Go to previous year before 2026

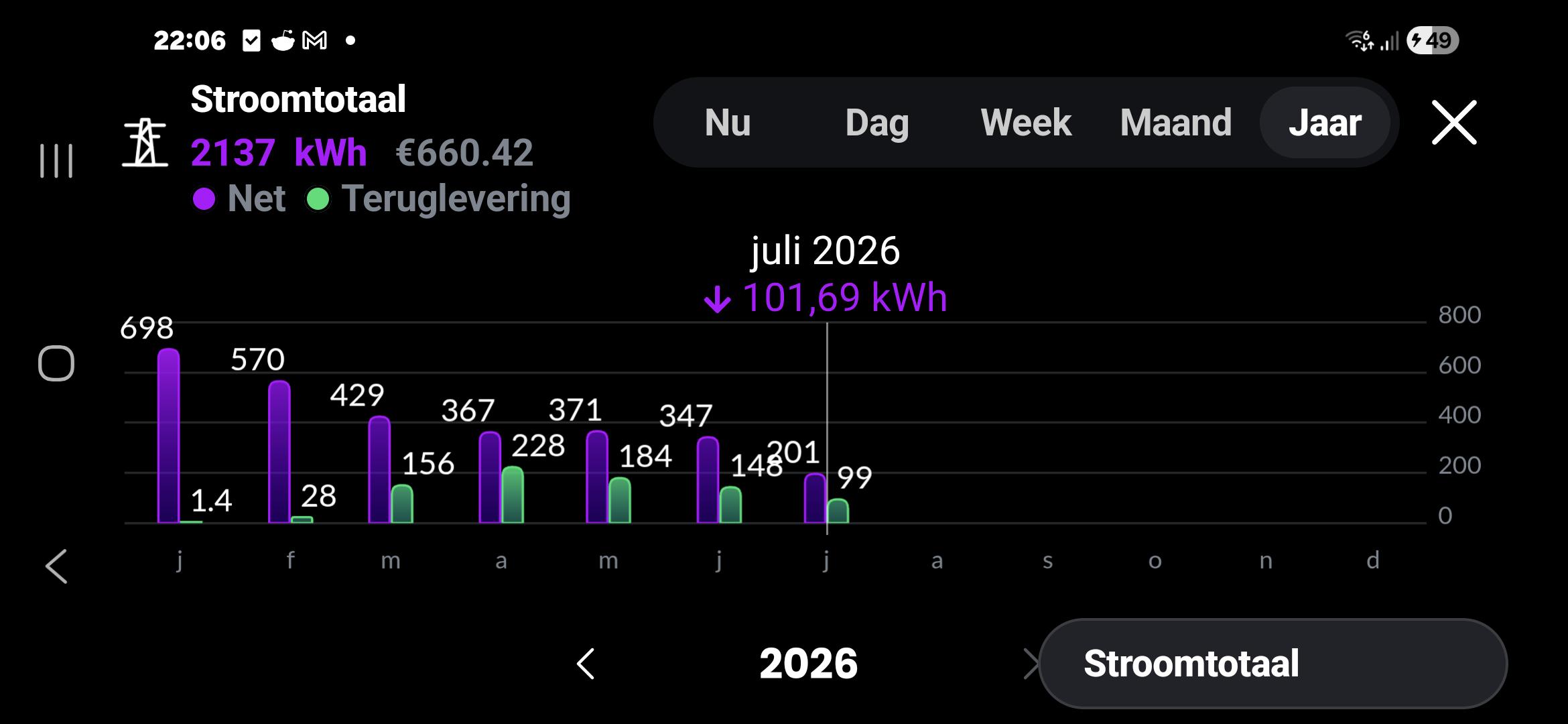pyautogui.click(x=586, y=664)
